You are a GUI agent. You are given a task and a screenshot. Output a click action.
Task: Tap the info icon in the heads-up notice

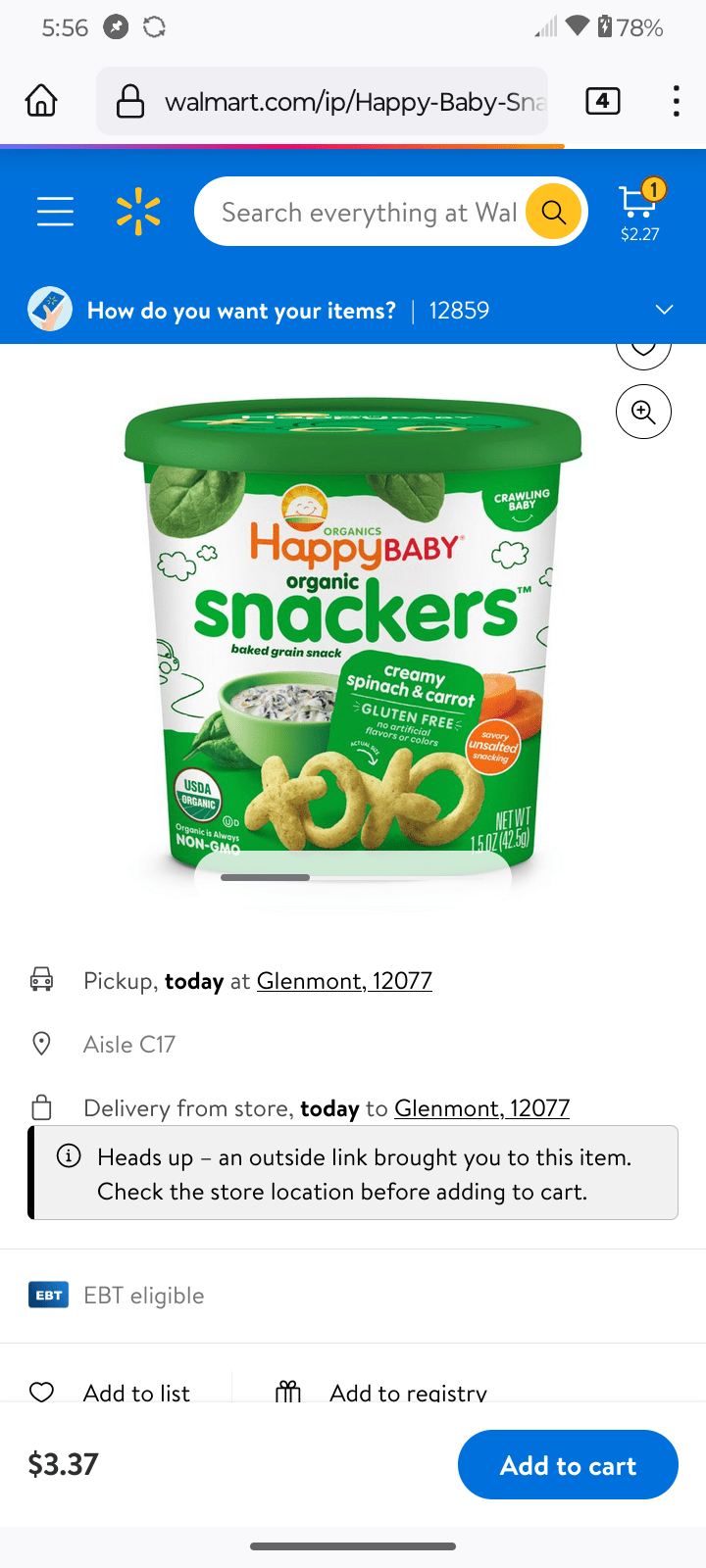click(68, 1156)
